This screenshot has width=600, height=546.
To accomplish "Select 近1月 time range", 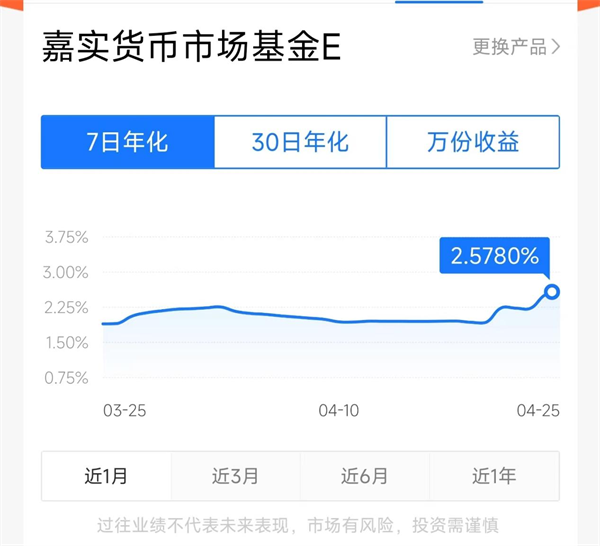I will [x=106, y=476].
